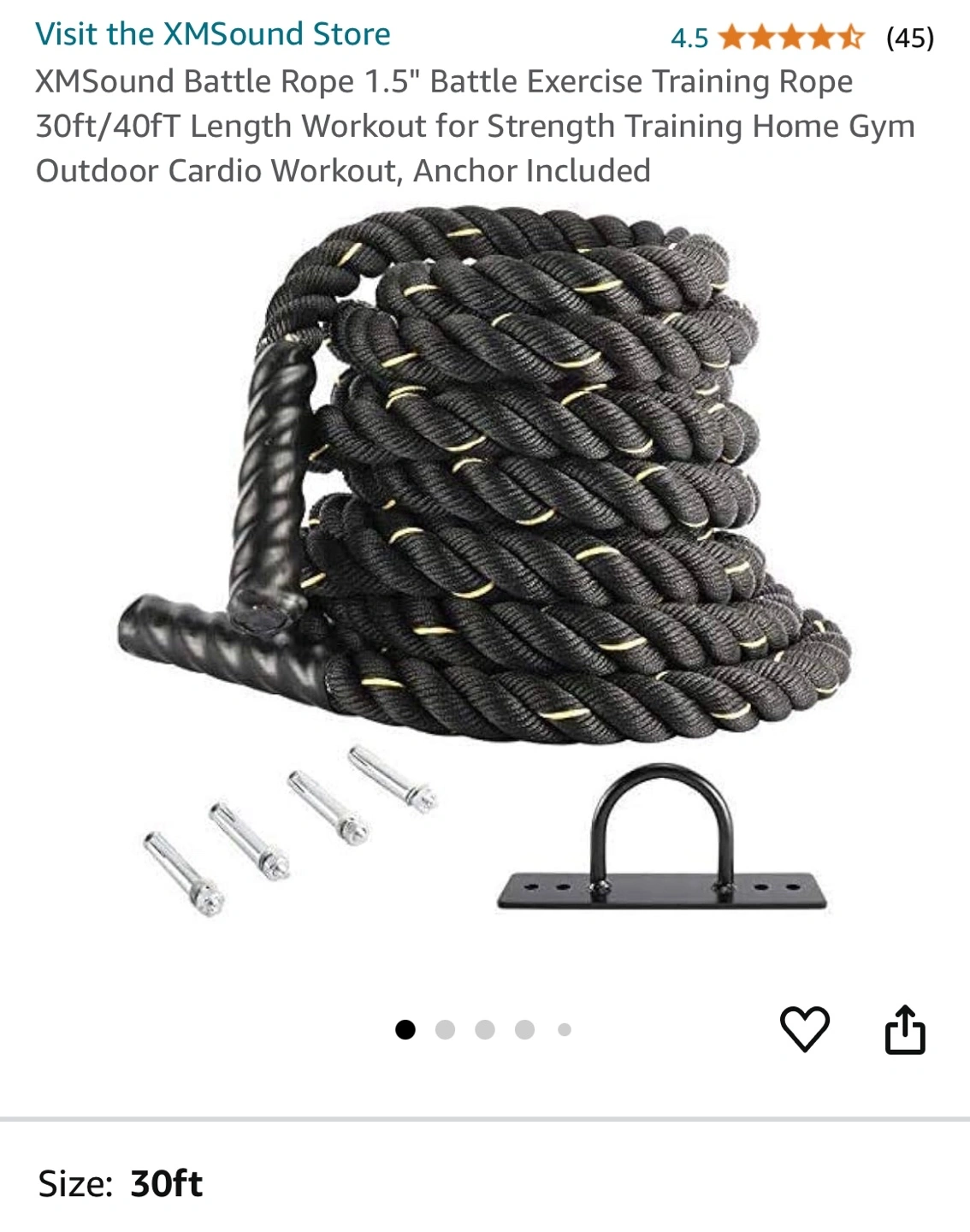
Task: Add battle rope to wish list heart
Action: tap(805, 1028)
